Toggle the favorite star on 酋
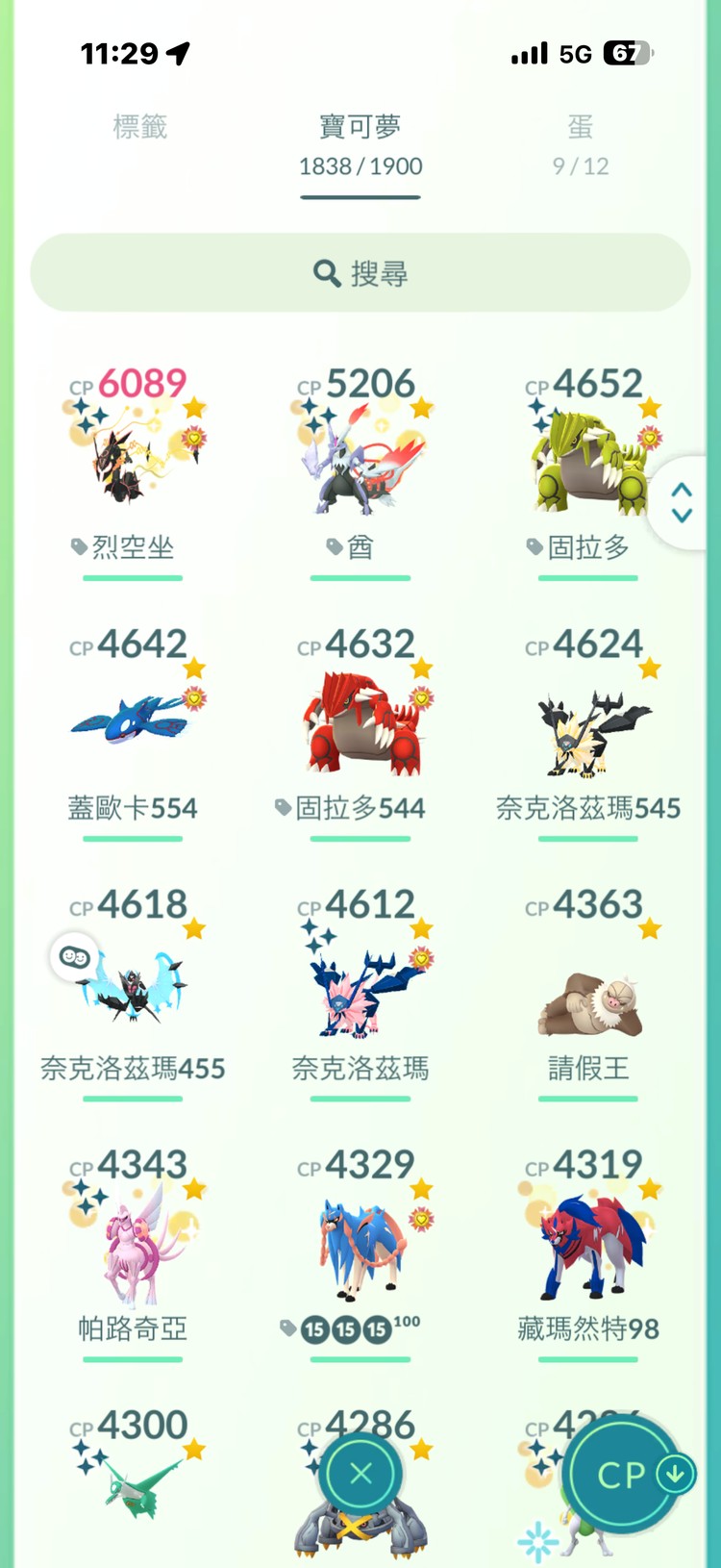Screen dimensions: 721x1568 click(420, 408)
